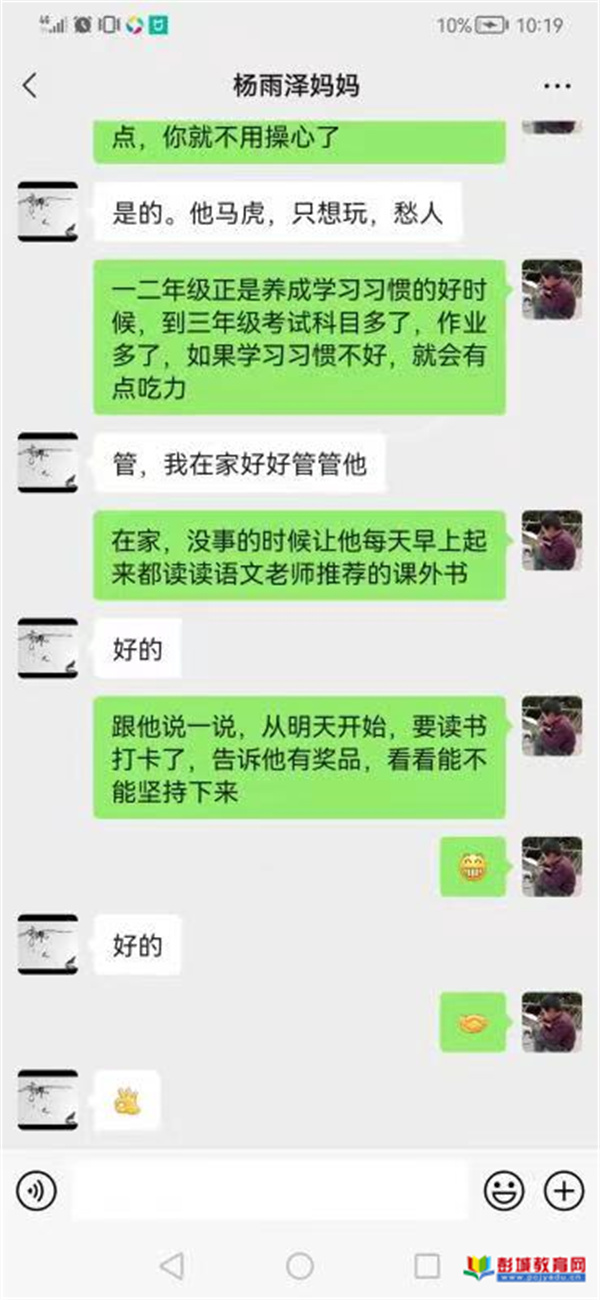Go back to the chat list
This screenshot has height=1300, width=600.
(30, 86)
